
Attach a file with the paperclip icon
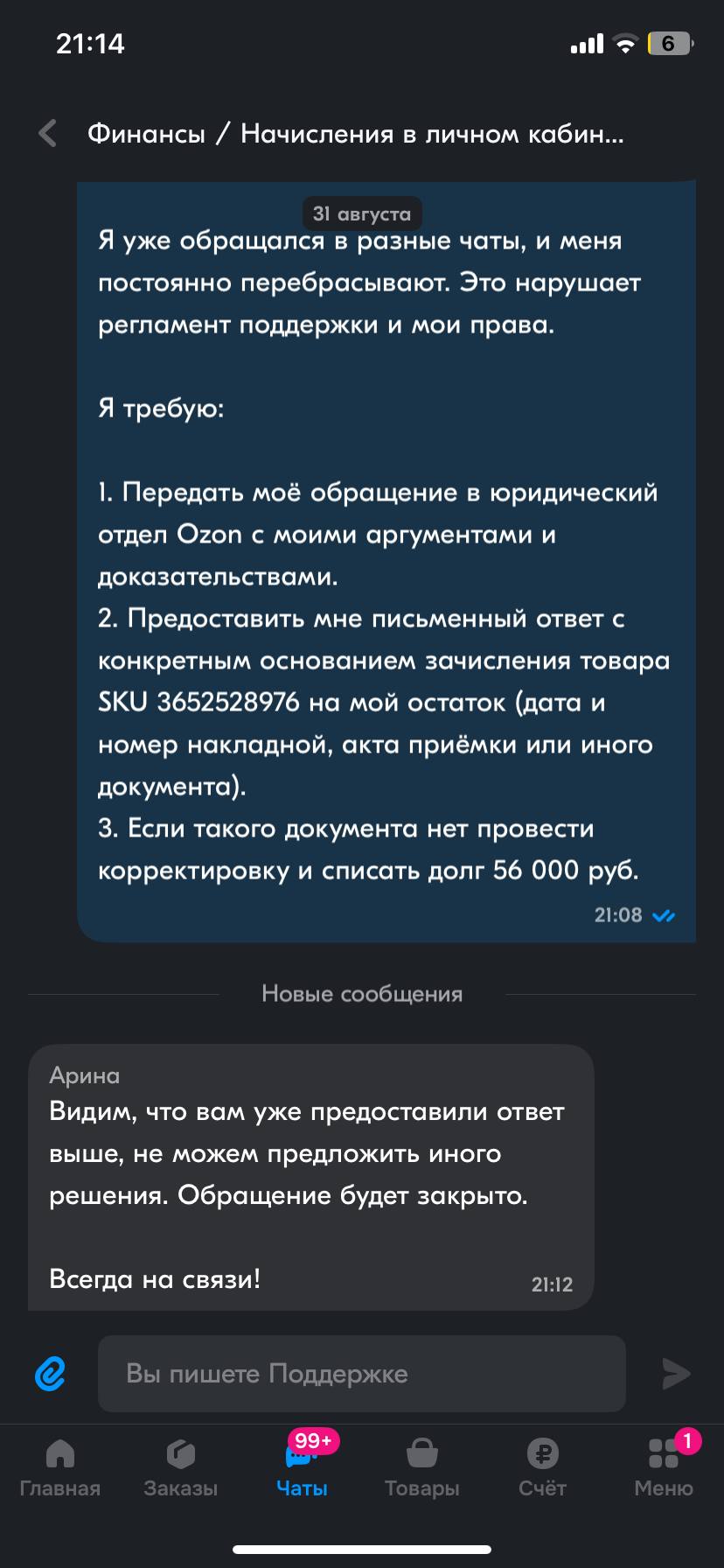click(x=51, y=1374)
